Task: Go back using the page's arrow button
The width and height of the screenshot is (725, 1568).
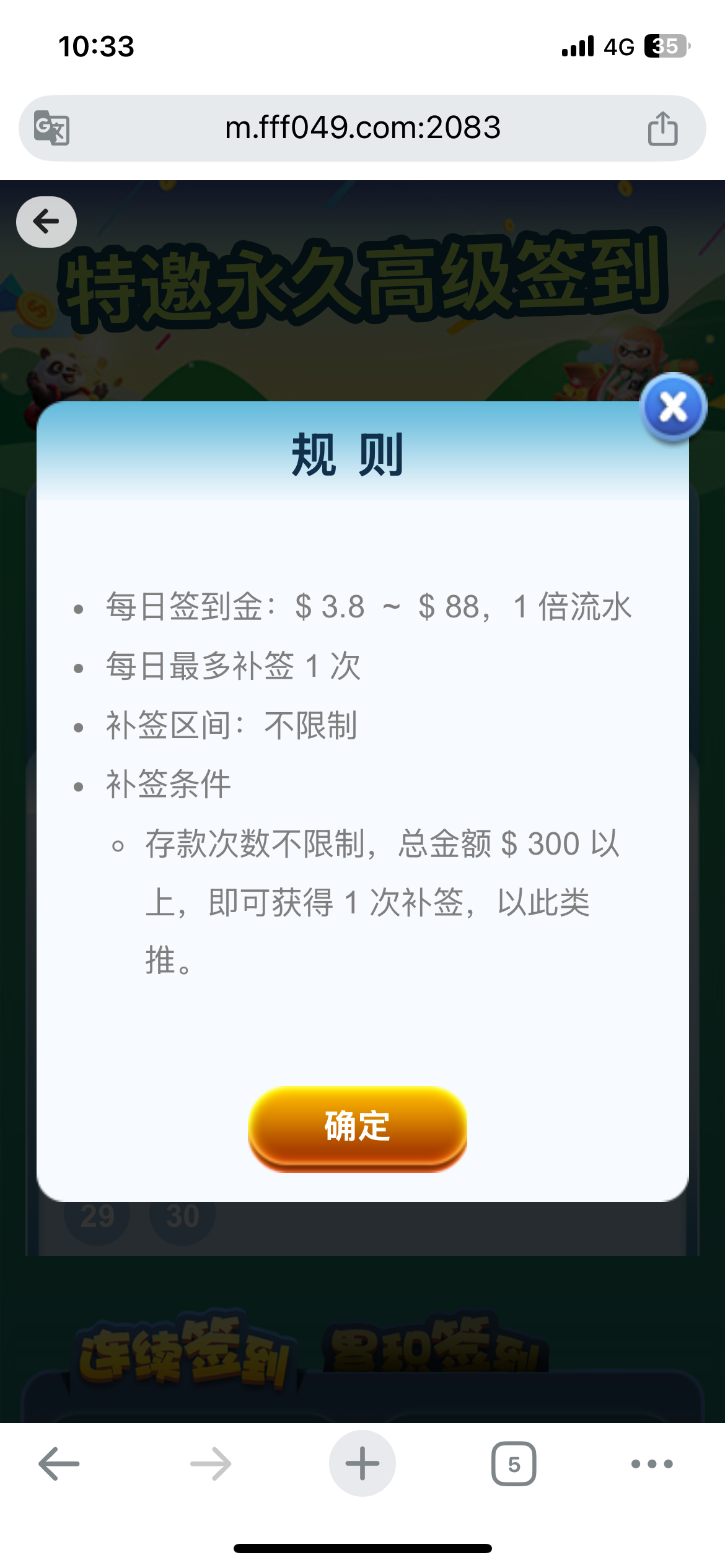Action: pyautogui.click(x=46, y=222)
